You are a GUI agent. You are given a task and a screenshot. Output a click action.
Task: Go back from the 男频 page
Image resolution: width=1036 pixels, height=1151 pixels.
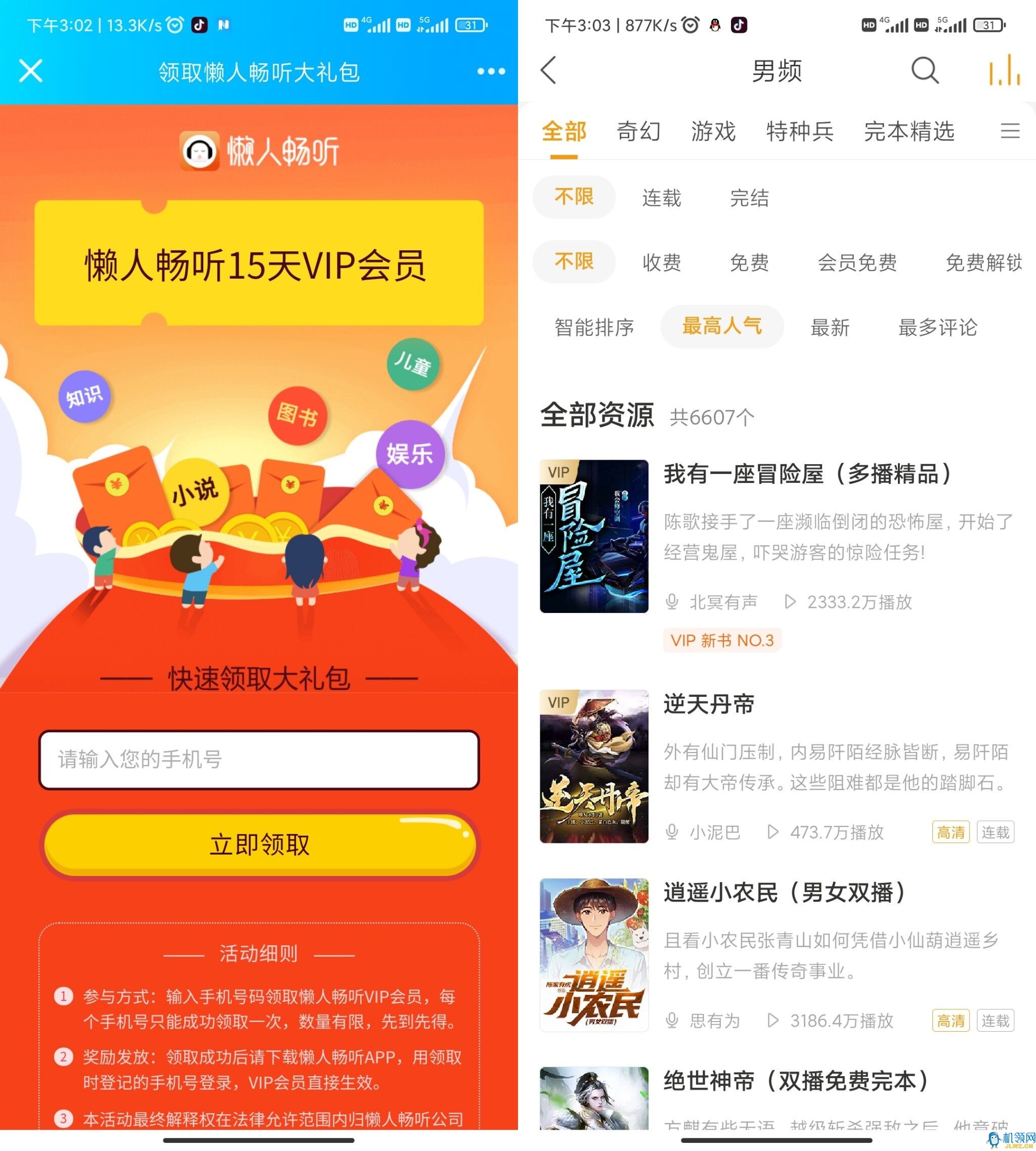[548, 71]
